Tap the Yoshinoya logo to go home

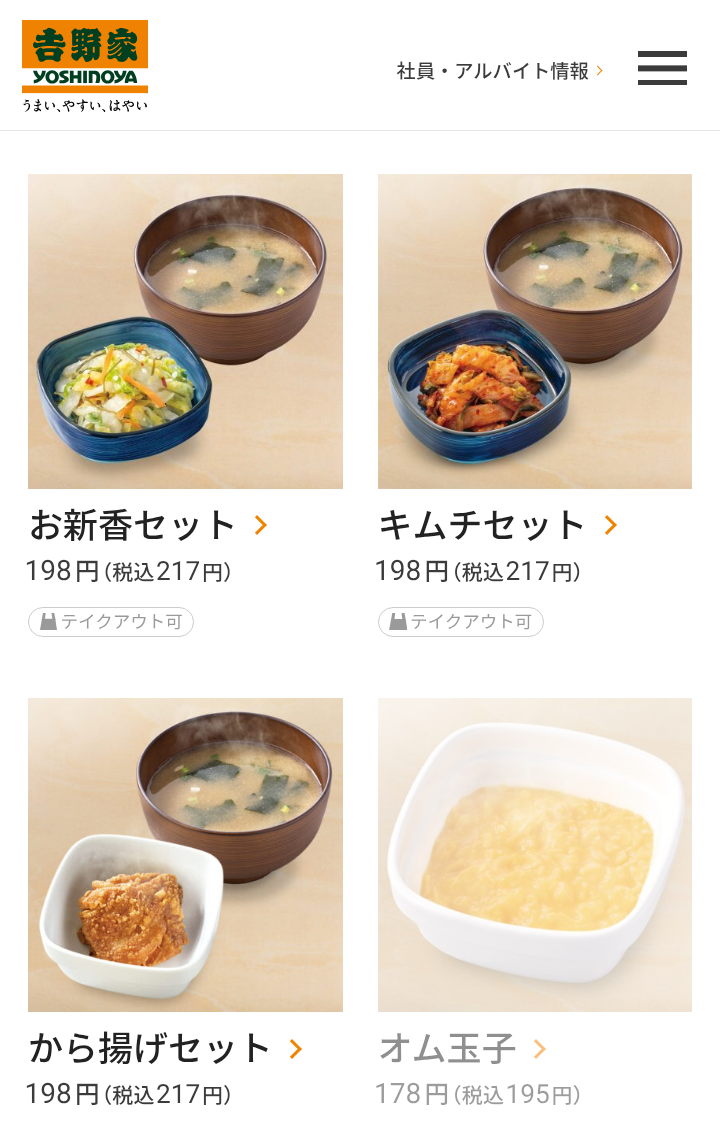pos(85,66)
